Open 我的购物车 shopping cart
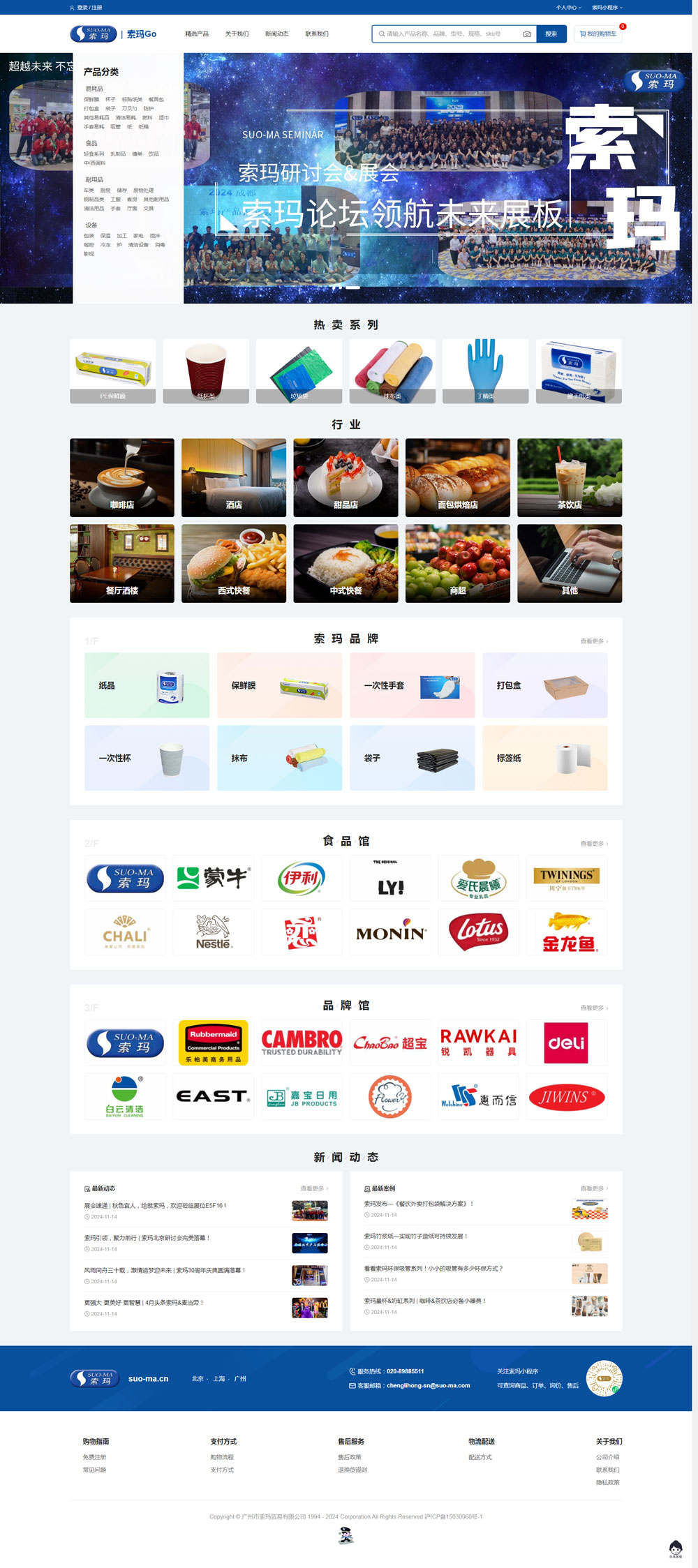The image size is (698, 1568). pos(598,34)
